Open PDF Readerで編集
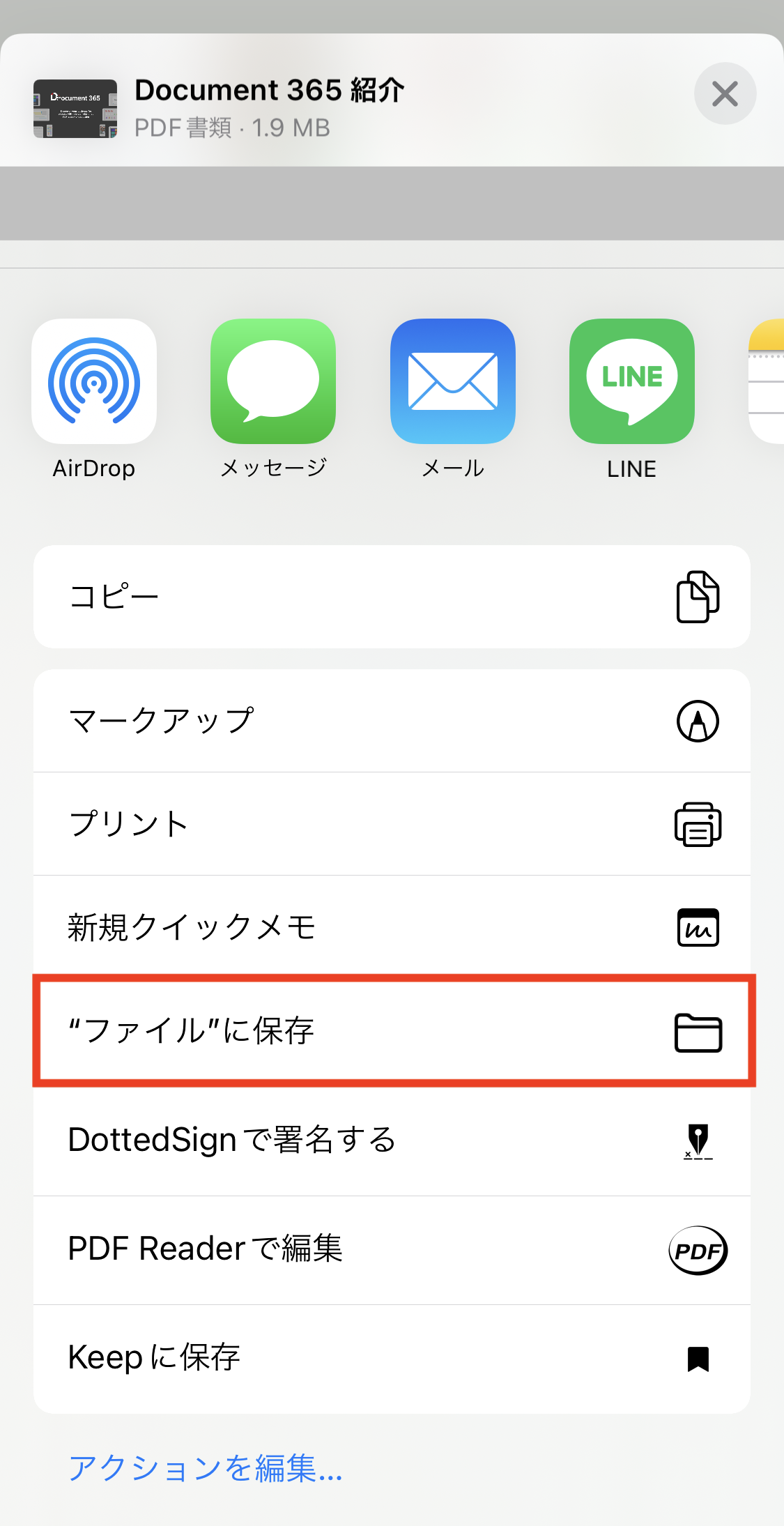 point(392,1250)
